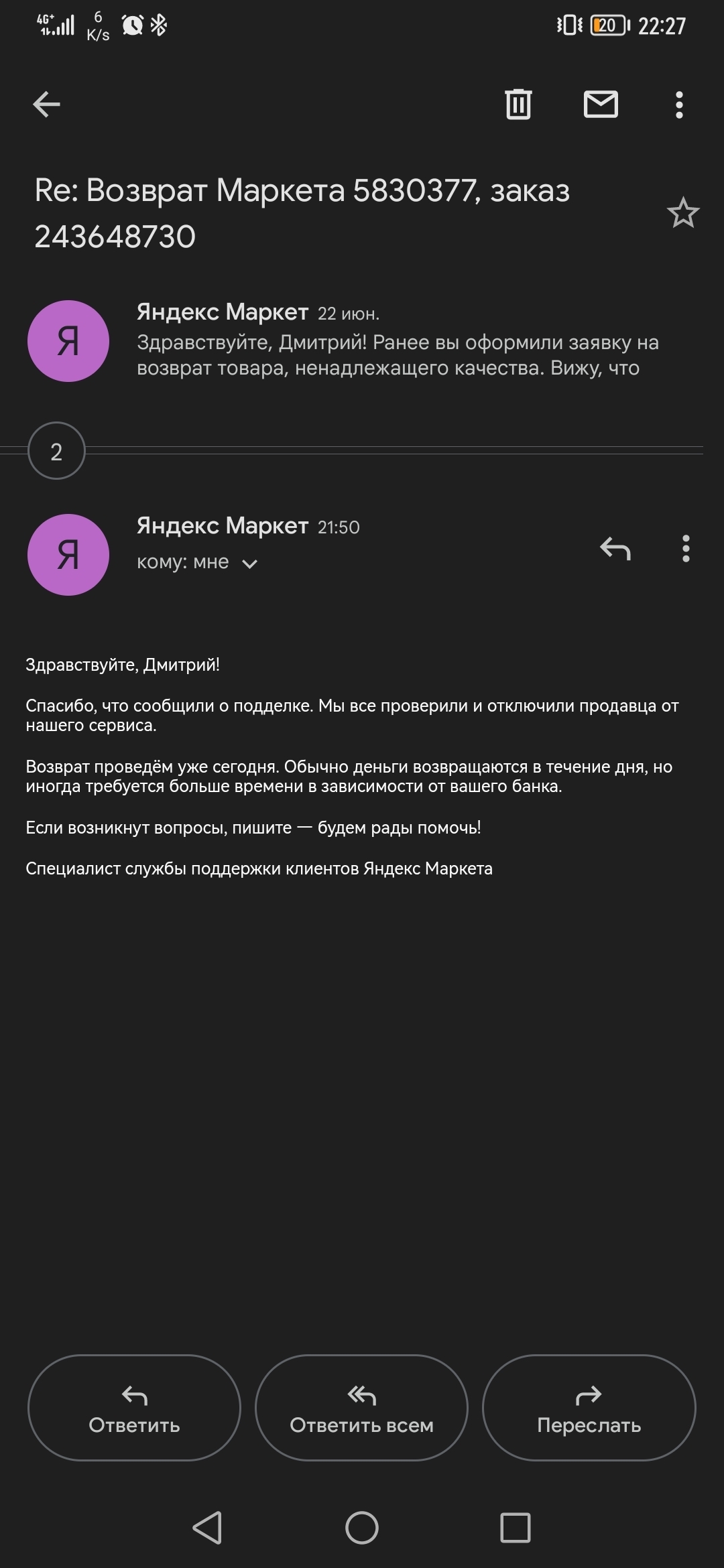The image size is (724, 1568).
Task: Forward the email with Переслать
Action: click(589, 1408)
